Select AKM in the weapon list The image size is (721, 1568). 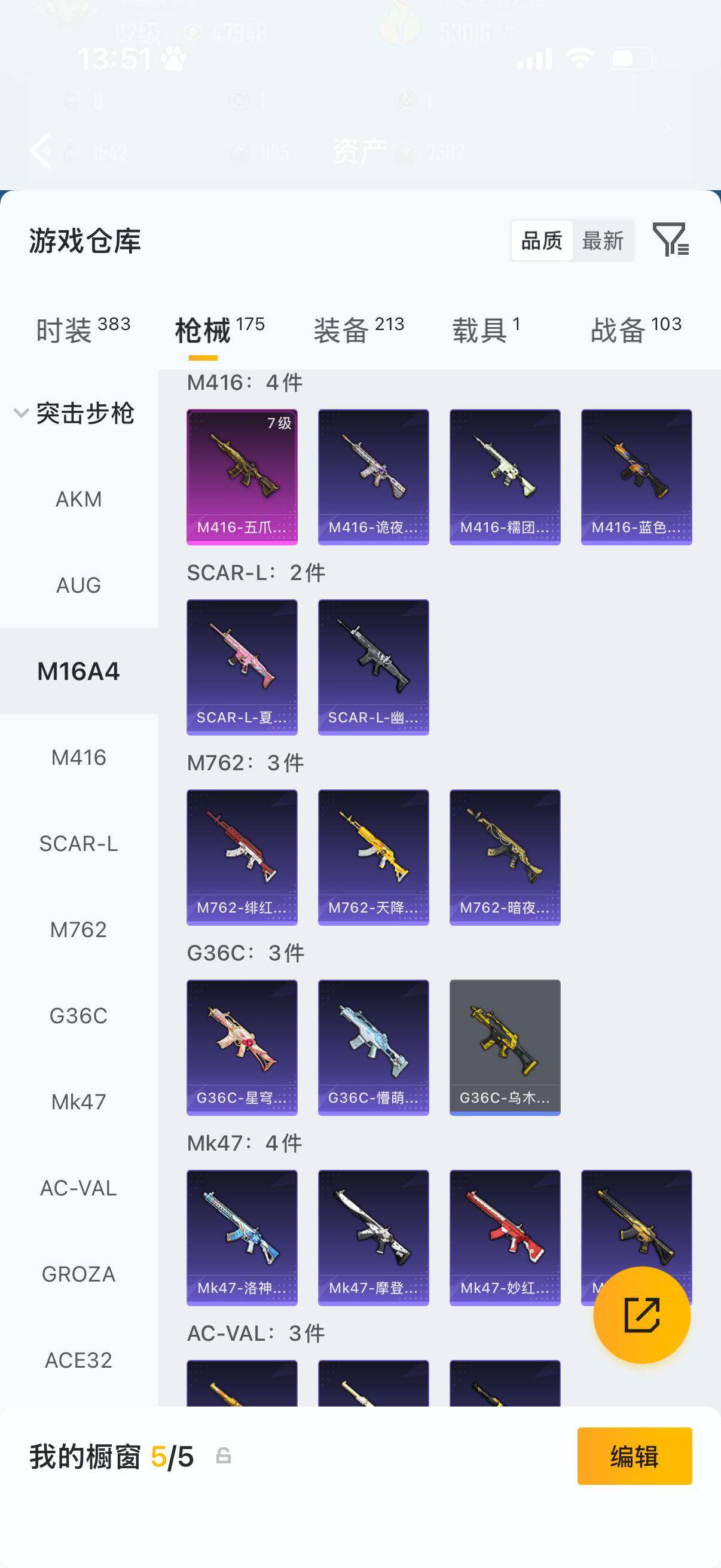[x=78, y=499]
